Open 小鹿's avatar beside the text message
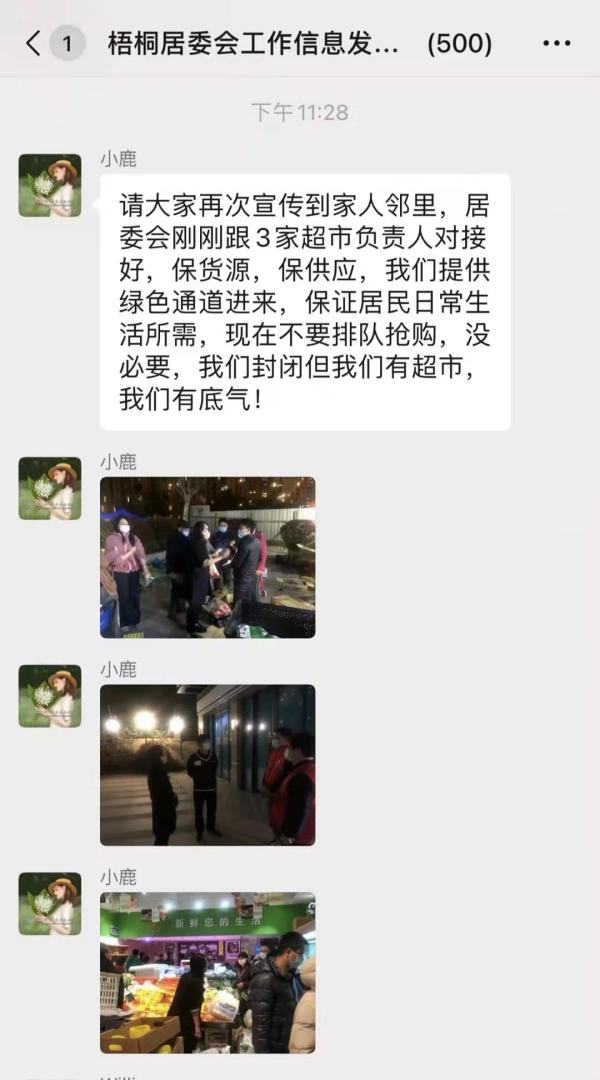This screenshot has width=600, height=1080. (50, 186)
